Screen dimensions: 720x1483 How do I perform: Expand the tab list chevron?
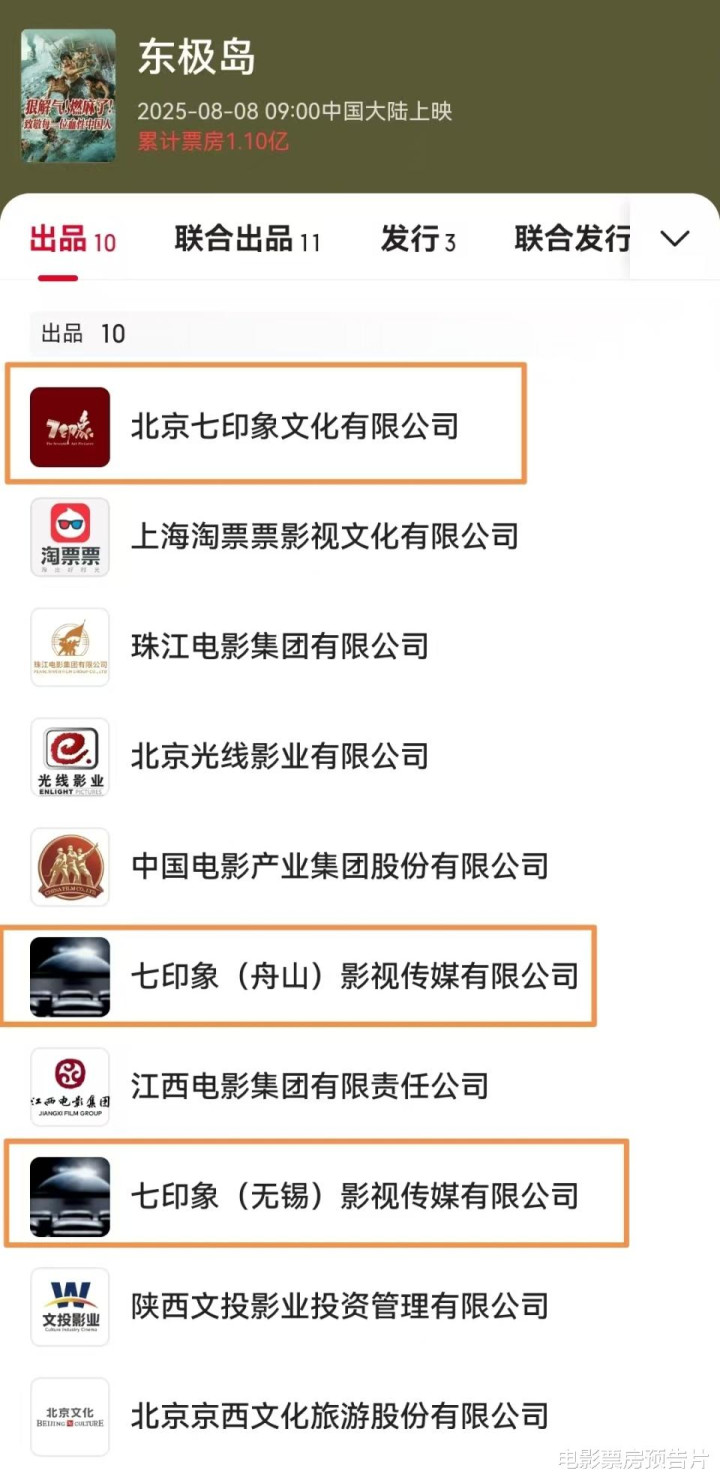click(675, 239)
